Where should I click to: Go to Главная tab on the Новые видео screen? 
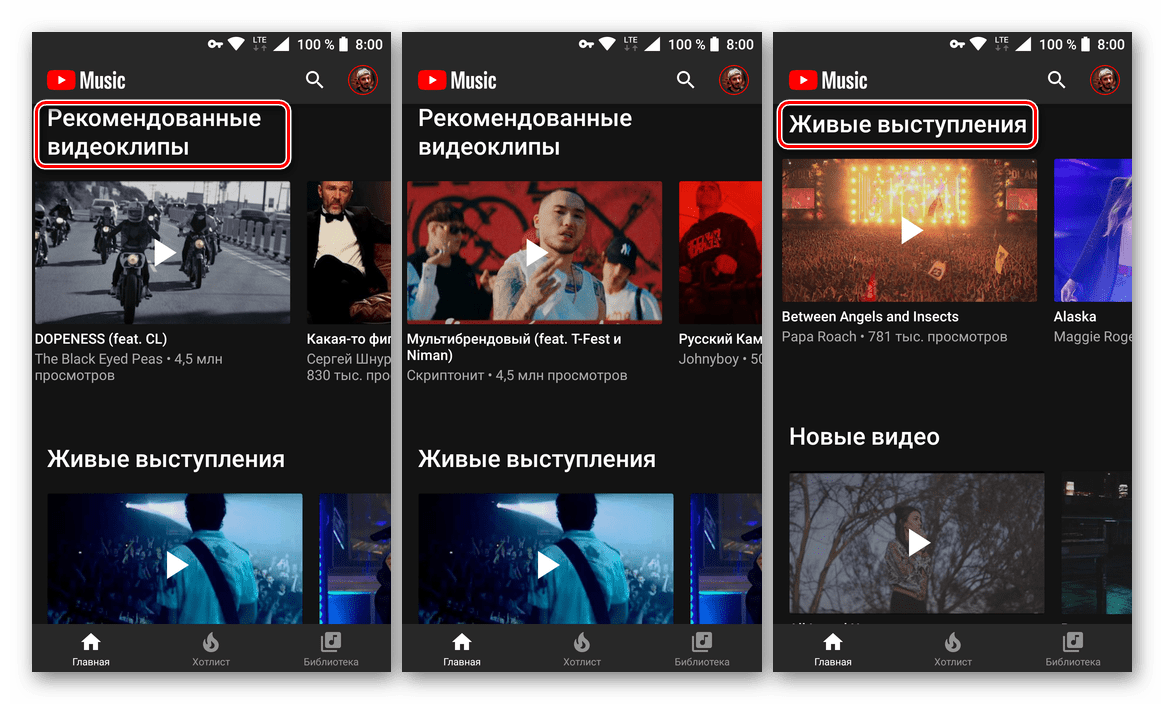[x=832, y=648]
